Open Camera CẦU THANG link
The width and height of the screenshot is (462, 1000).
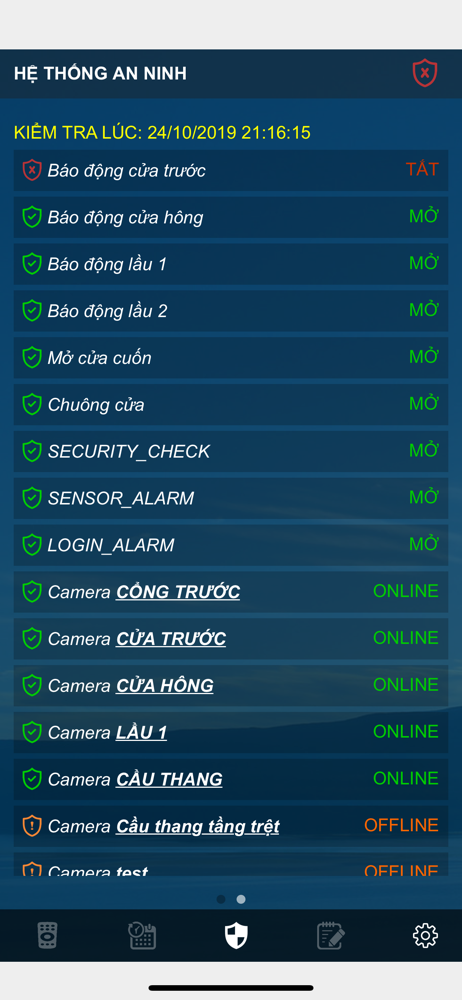click(x=168, y=779)
